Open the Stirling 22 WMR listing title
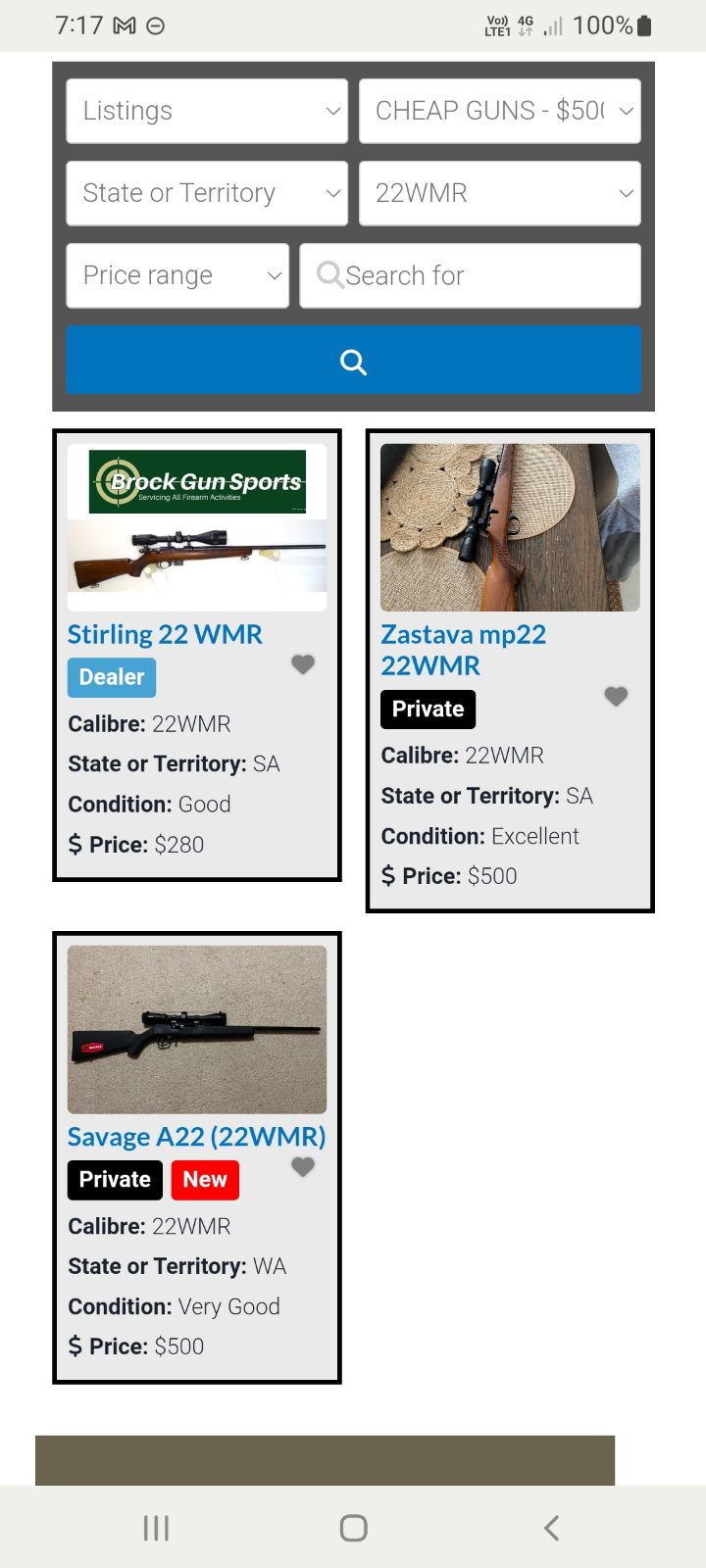 click(x=165, y=634)
